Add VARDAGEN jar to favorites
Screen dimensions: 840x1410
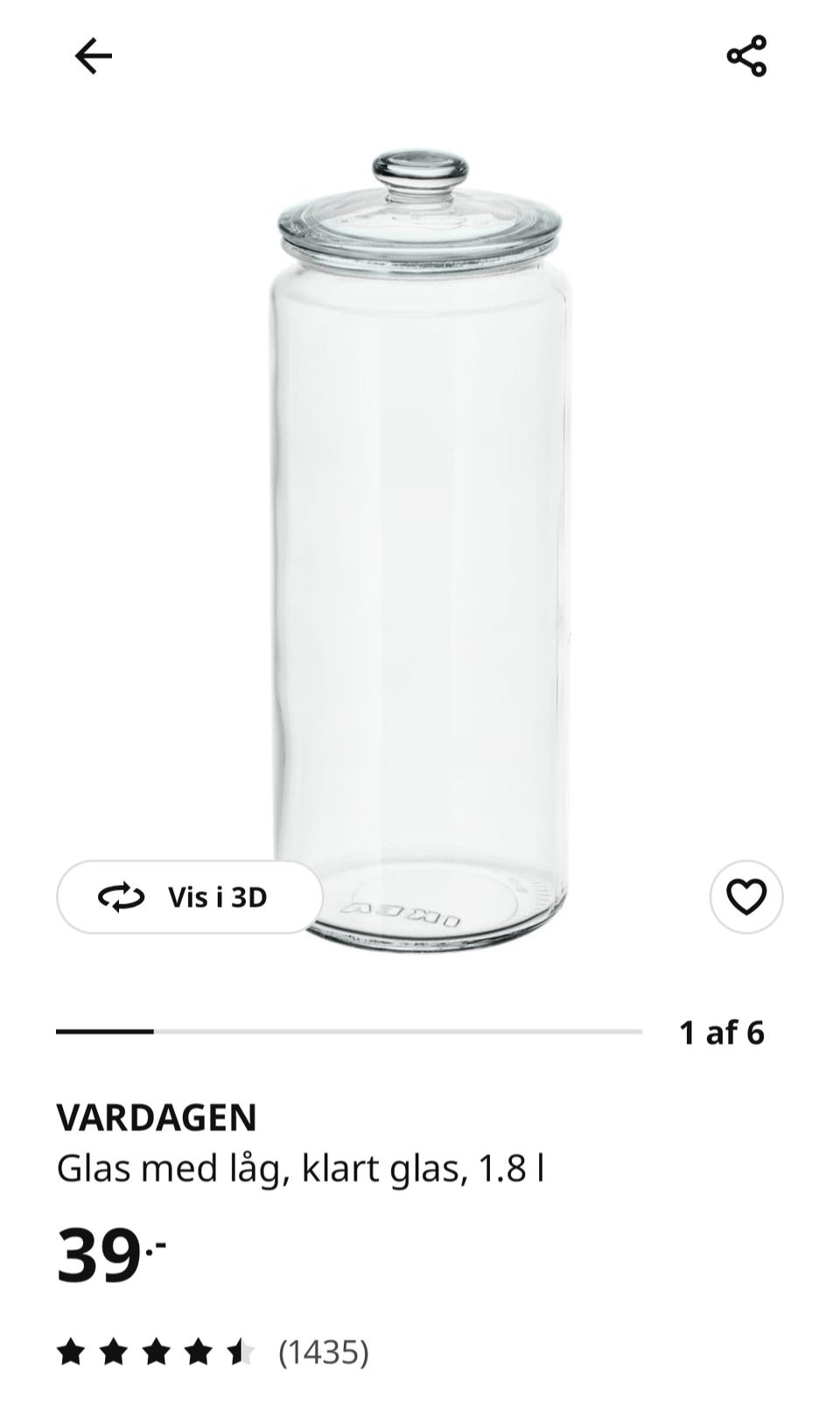[745, 897]
